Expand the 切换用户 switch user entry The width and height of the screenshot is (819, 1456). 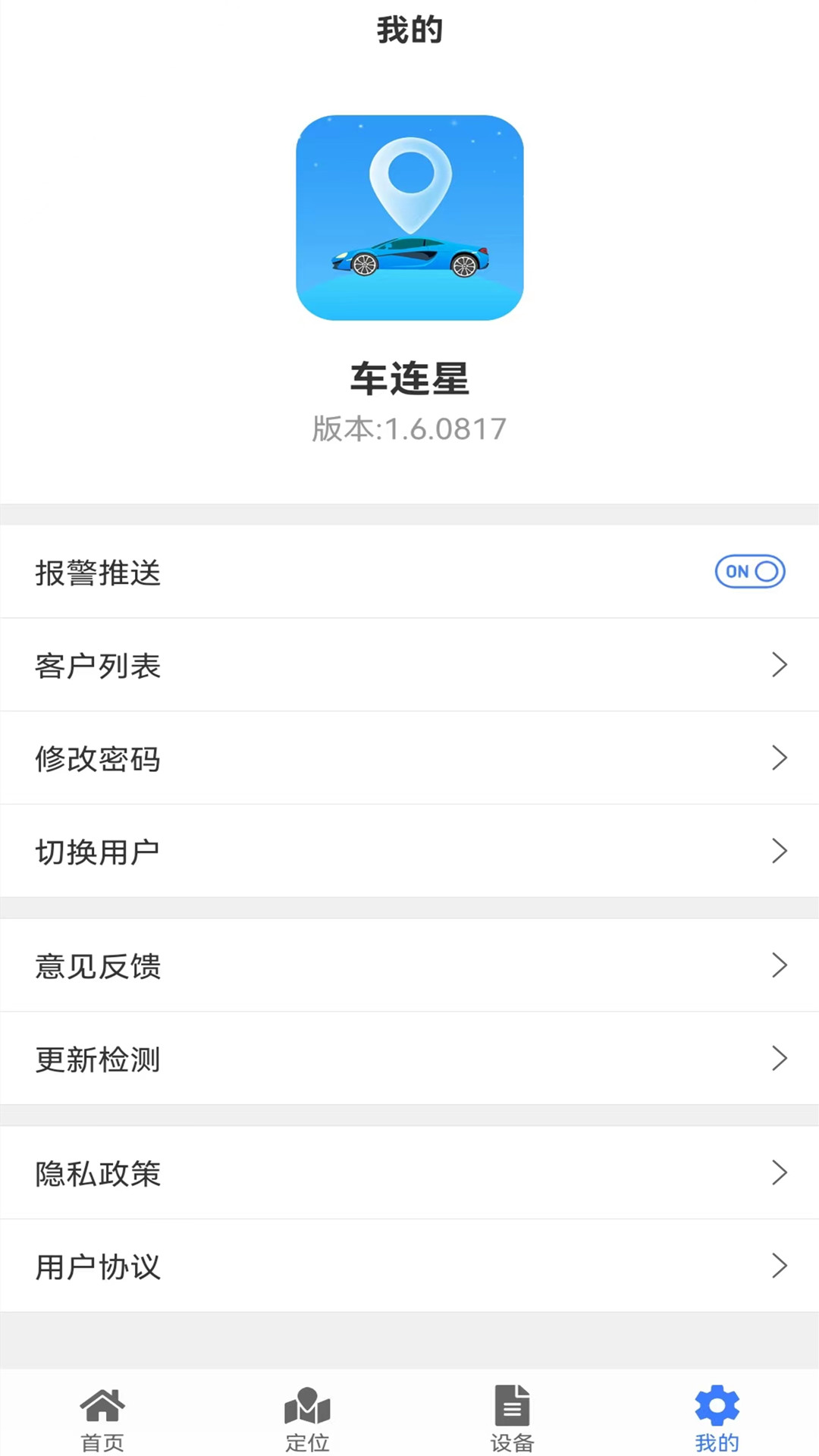tap(409, 851)
